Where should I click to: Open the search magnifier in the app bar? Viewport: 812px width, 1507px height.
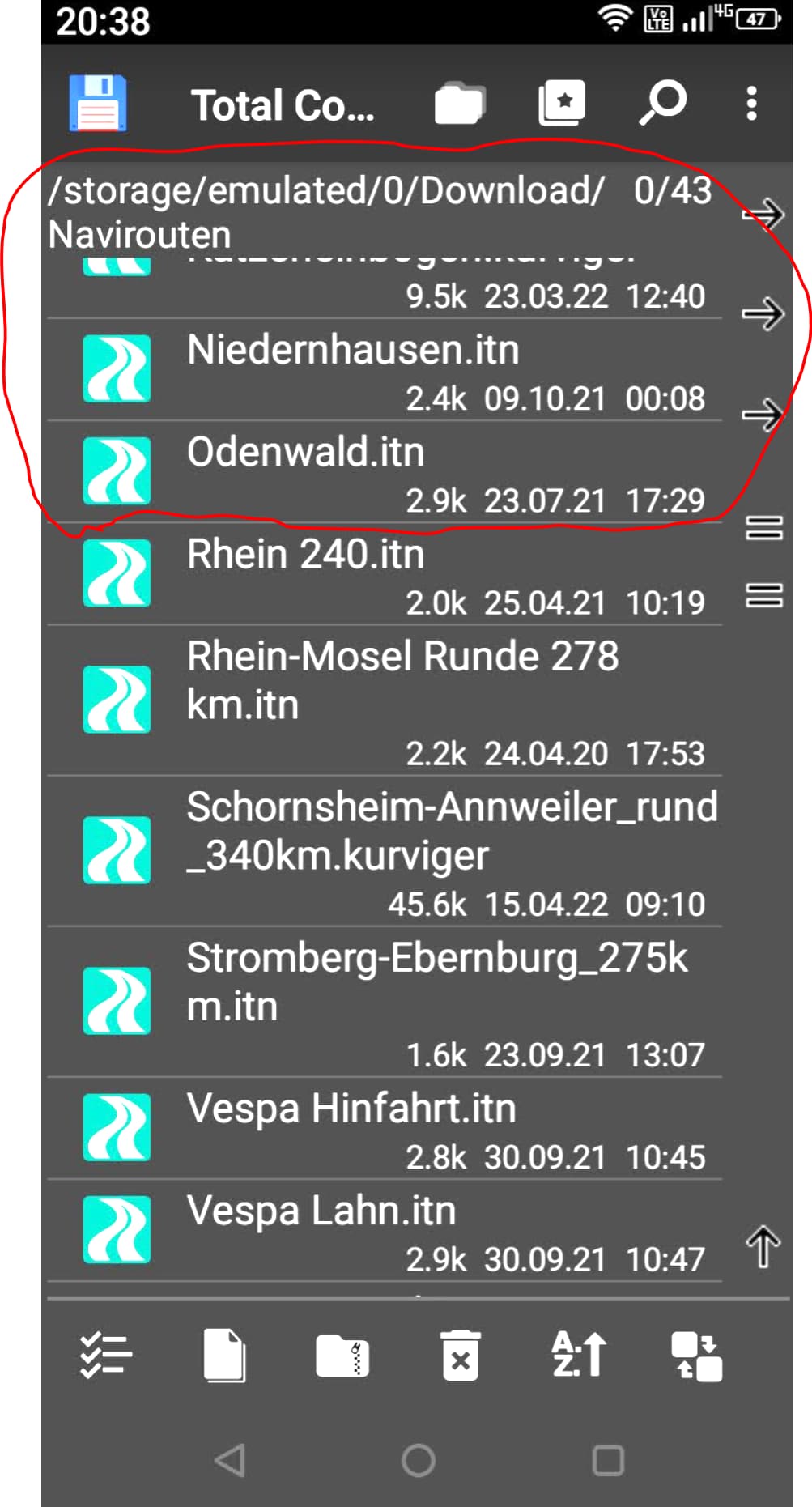point(663,103)
